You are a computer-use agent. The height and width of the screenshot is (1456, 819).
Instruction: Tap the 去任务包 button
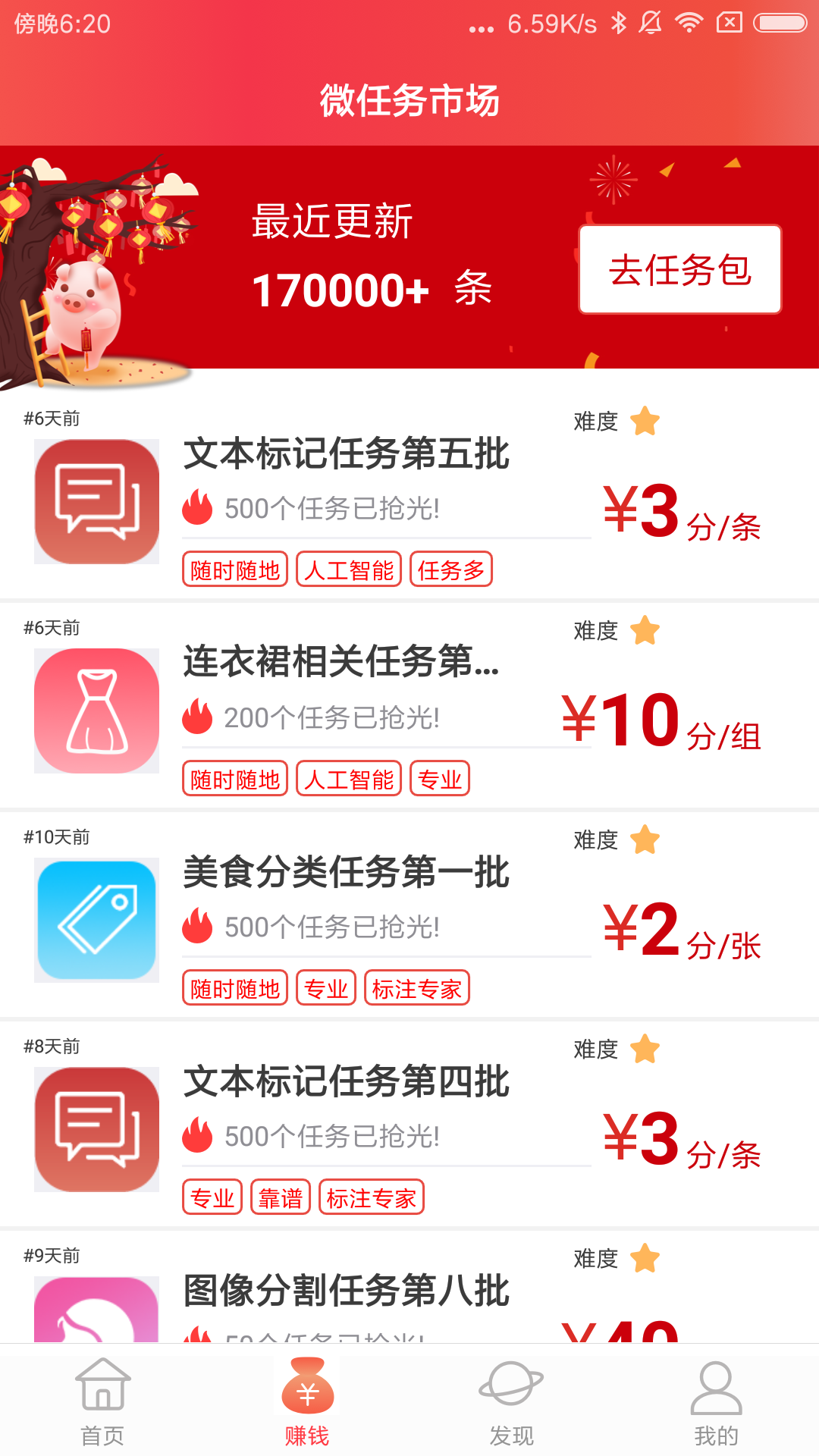679,270
